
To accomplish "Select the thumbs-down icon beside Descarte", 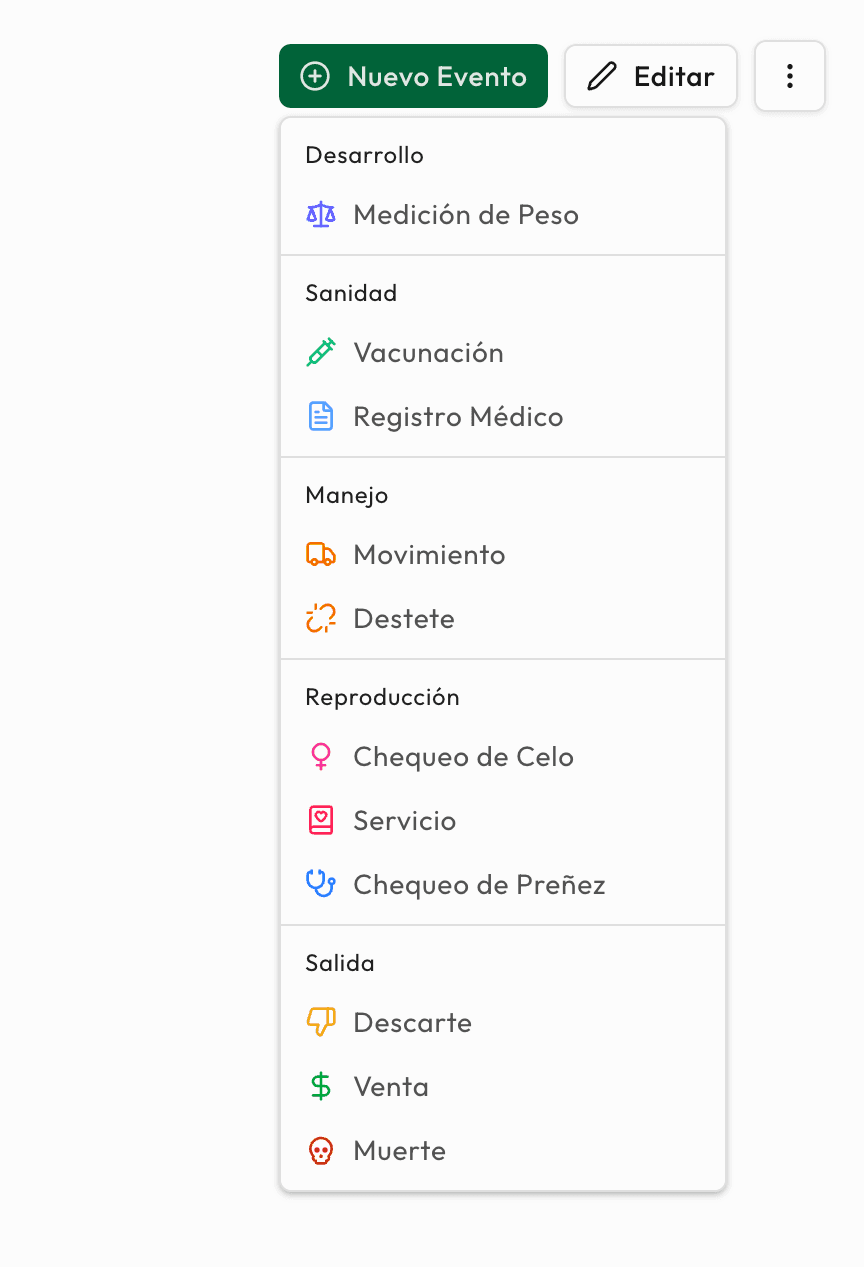I will [x=320, y=1022].
